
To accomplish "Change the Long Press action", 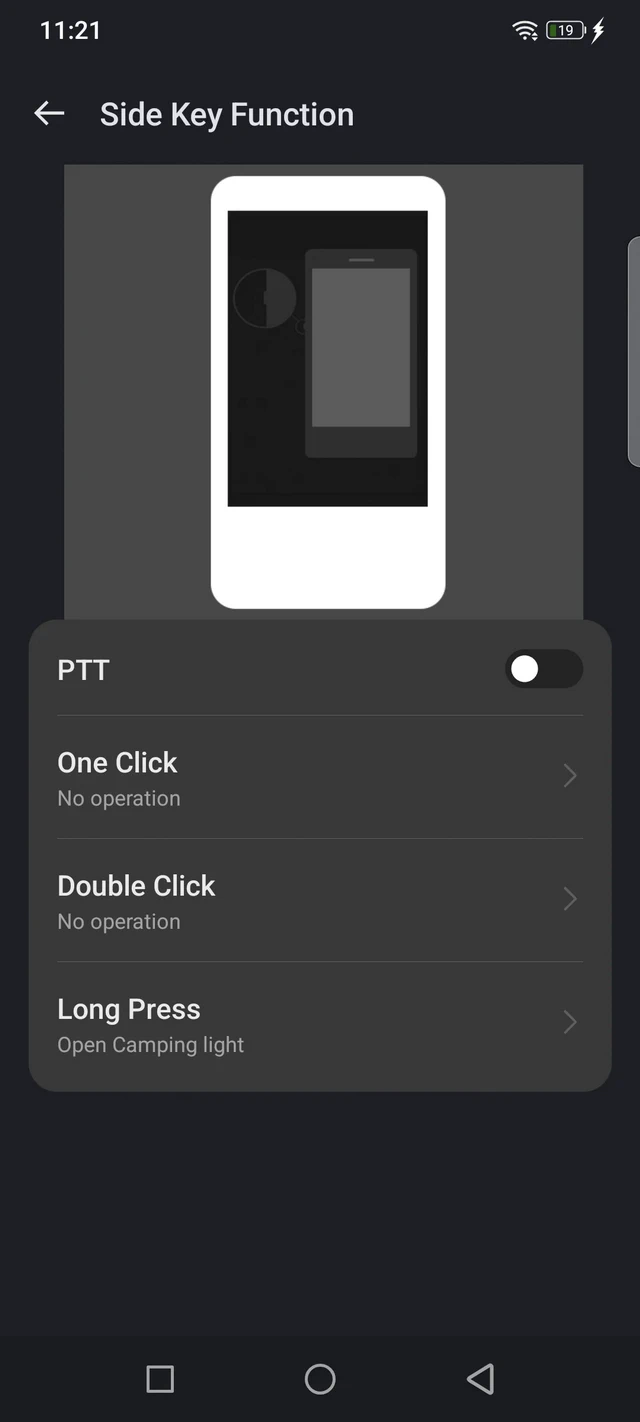I will [319, 1024].
